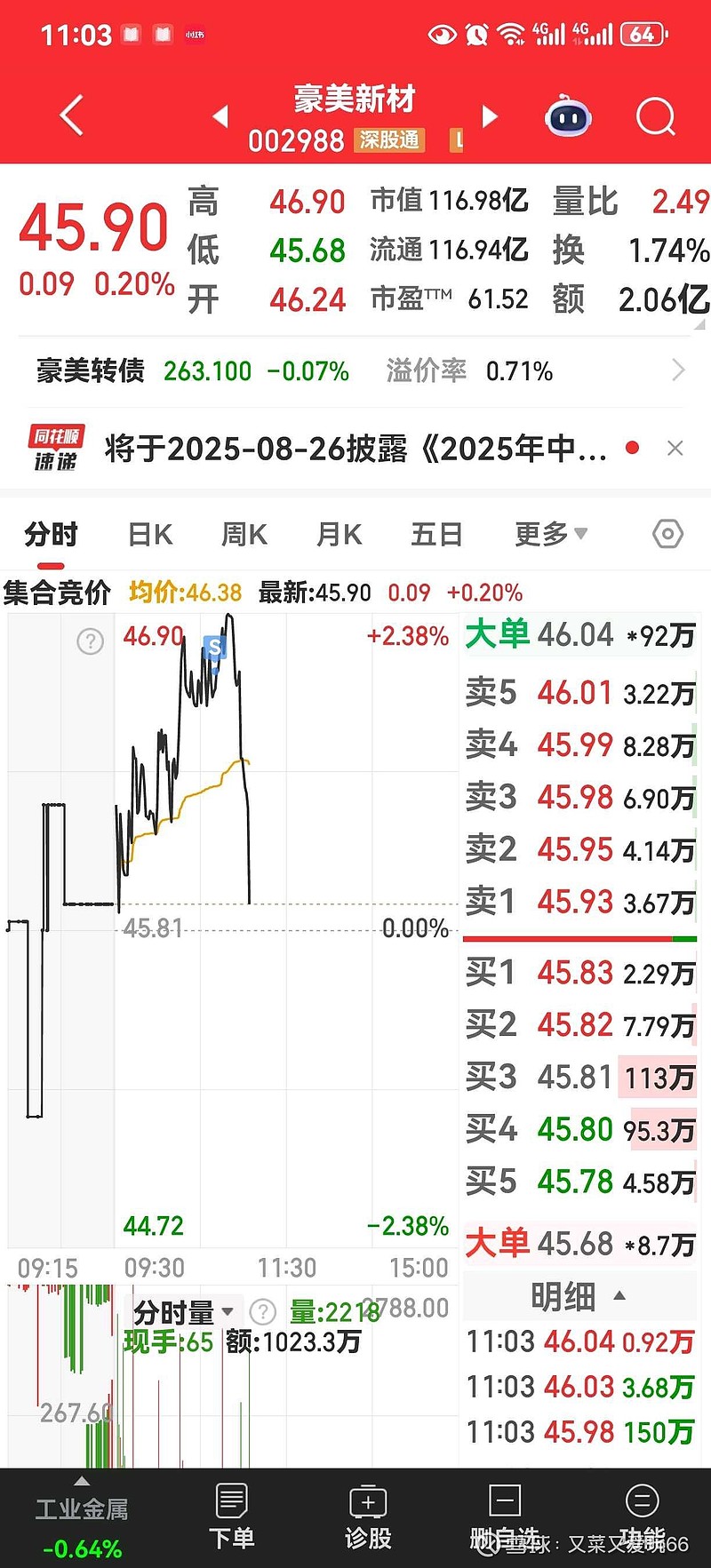The image size is (711, 1568).
Task: Expand the 明细 trade details panel
Action: (x=579, y=1297)
